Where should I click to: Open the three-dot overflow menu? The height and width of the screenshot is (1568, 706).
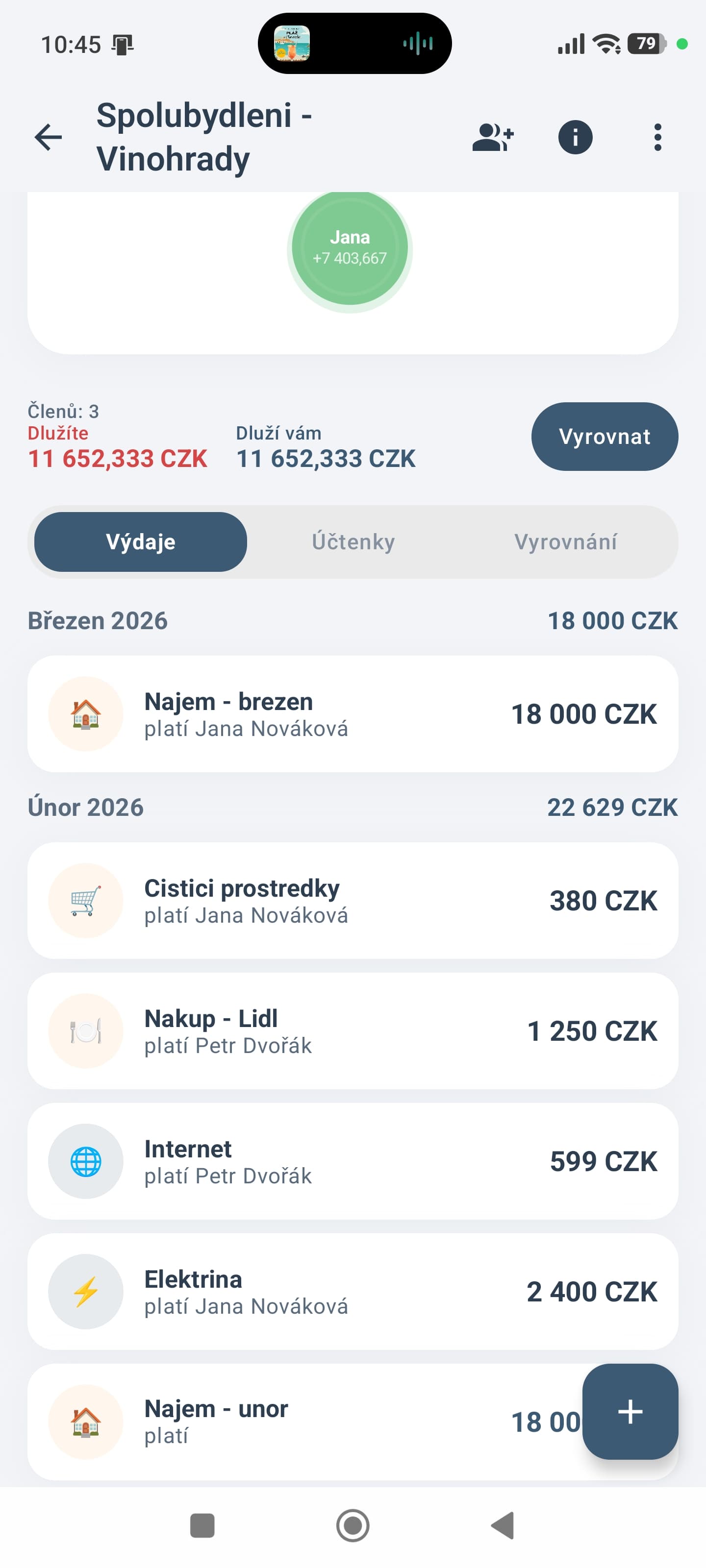coord(657,137)
